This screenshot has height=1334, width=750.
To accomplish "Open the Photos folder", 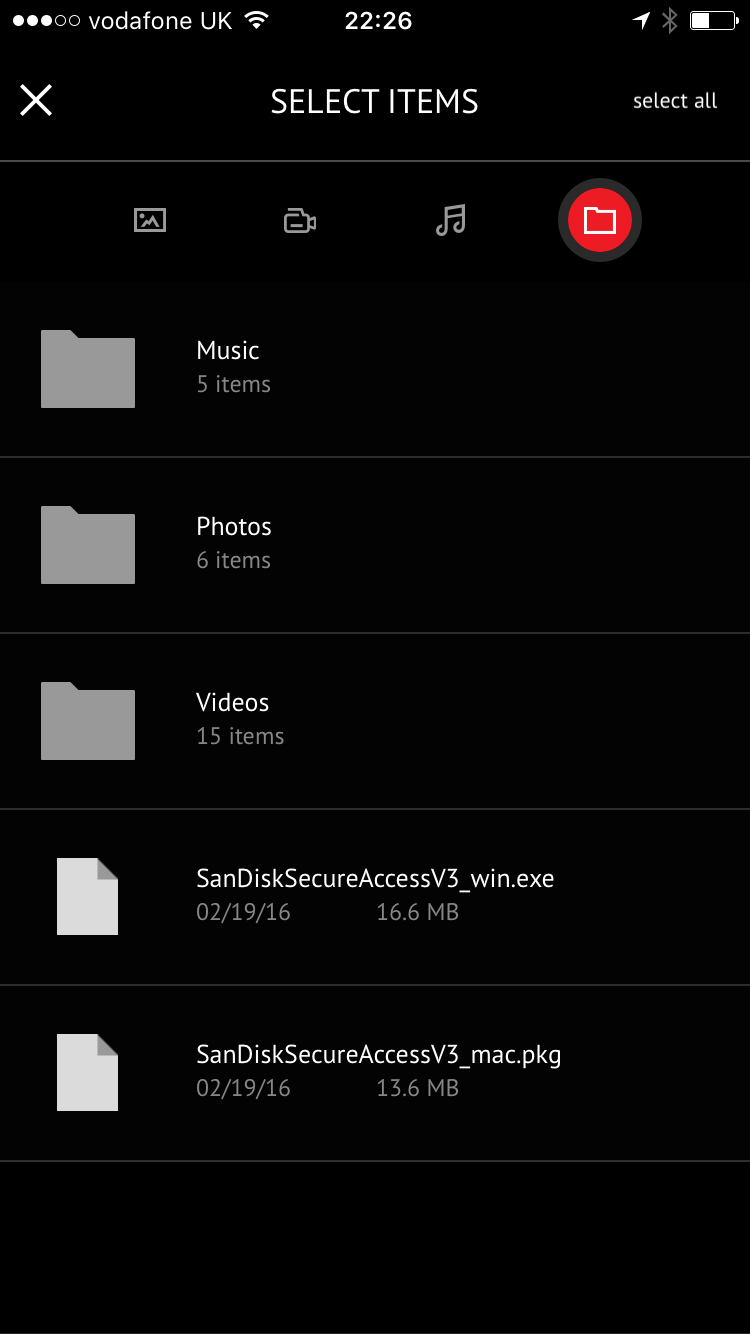I will coord(375,545).
